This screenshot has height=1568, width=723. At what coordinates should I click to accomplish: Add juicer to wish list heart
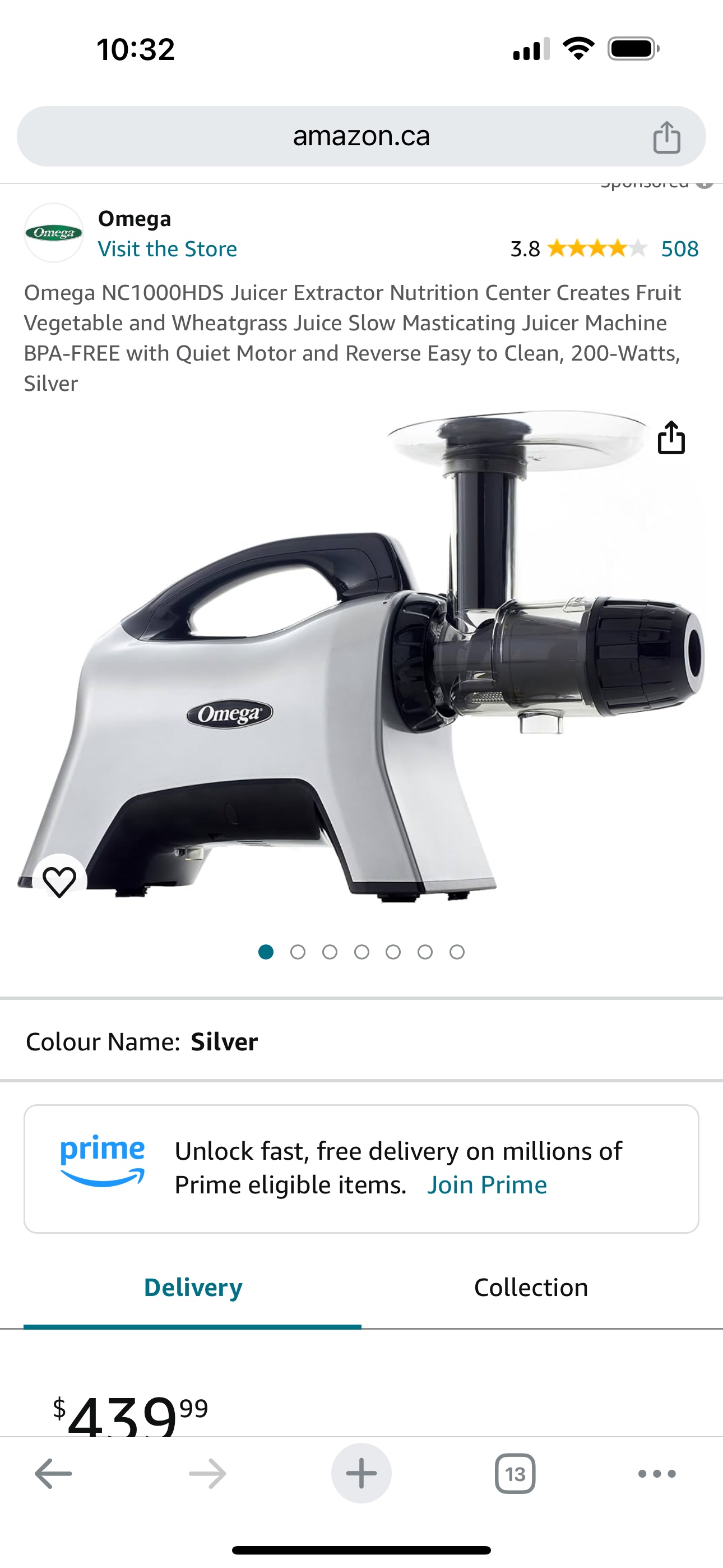[59, 881]
